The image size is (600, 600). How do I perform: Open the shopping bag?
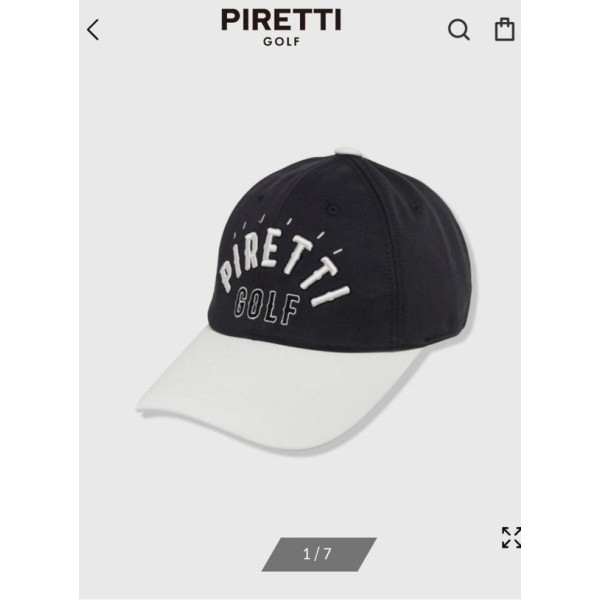505,29
